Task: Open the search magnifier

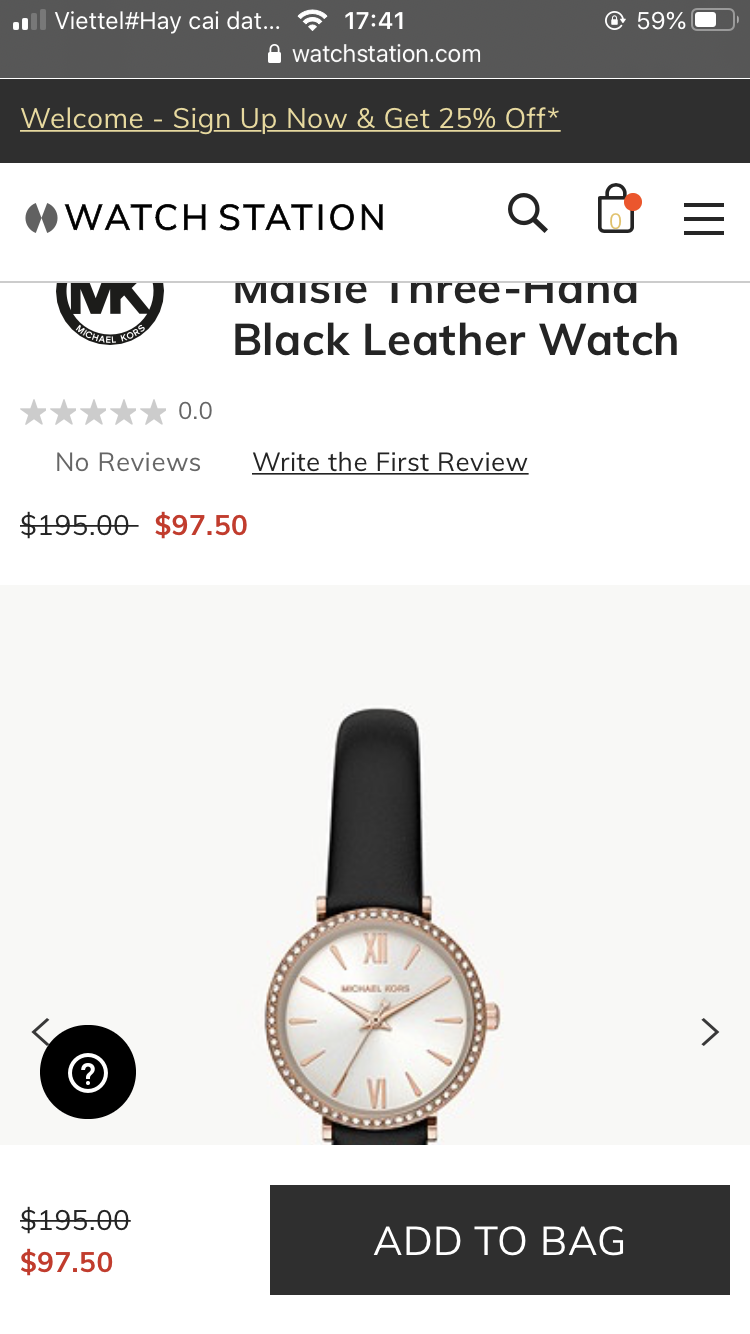Action: coord(527,213)
